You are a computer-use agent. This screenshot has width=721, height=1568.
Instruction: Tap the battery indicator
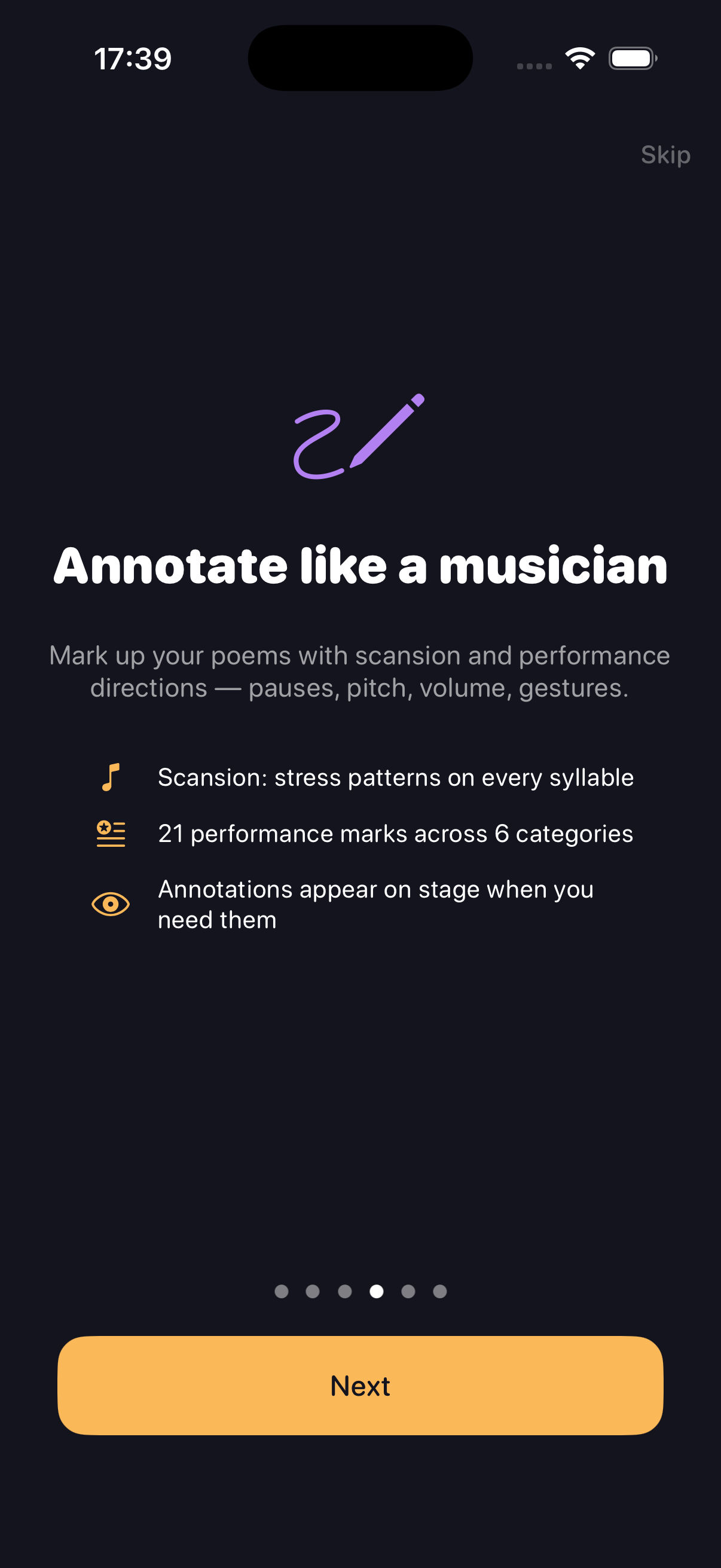coord(632,58)
